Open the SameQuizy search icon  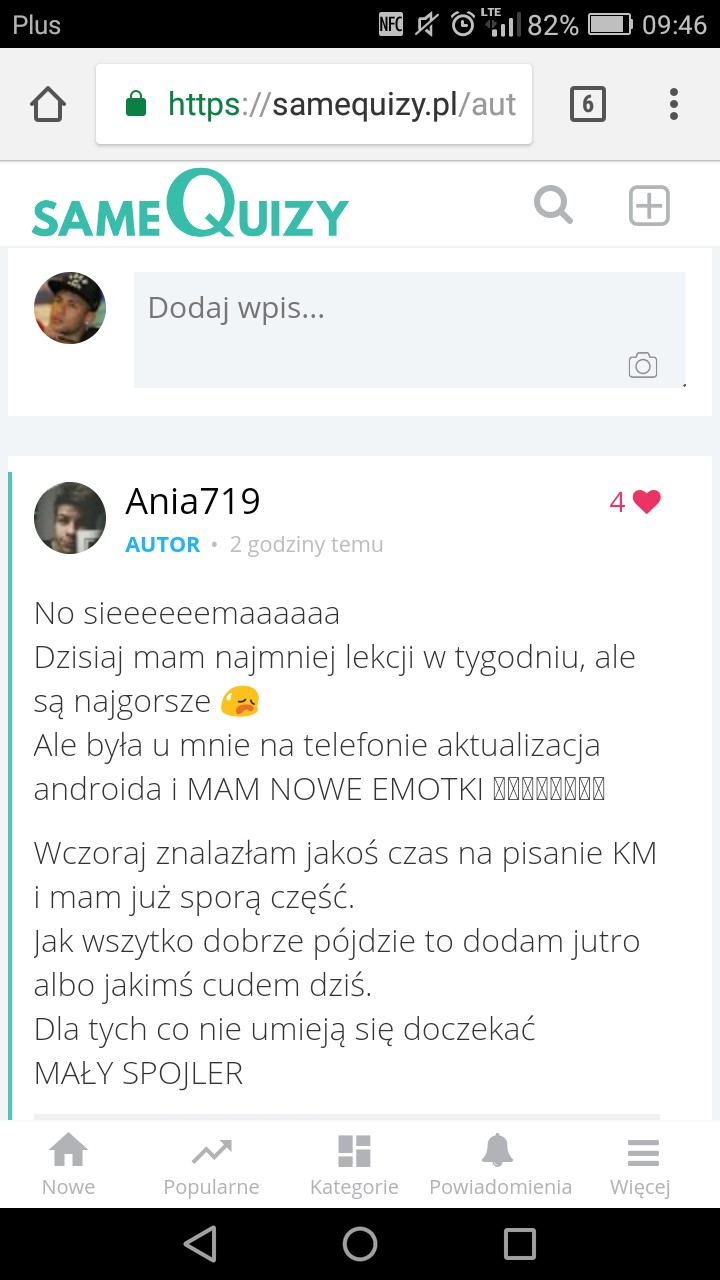pos(553,205)
